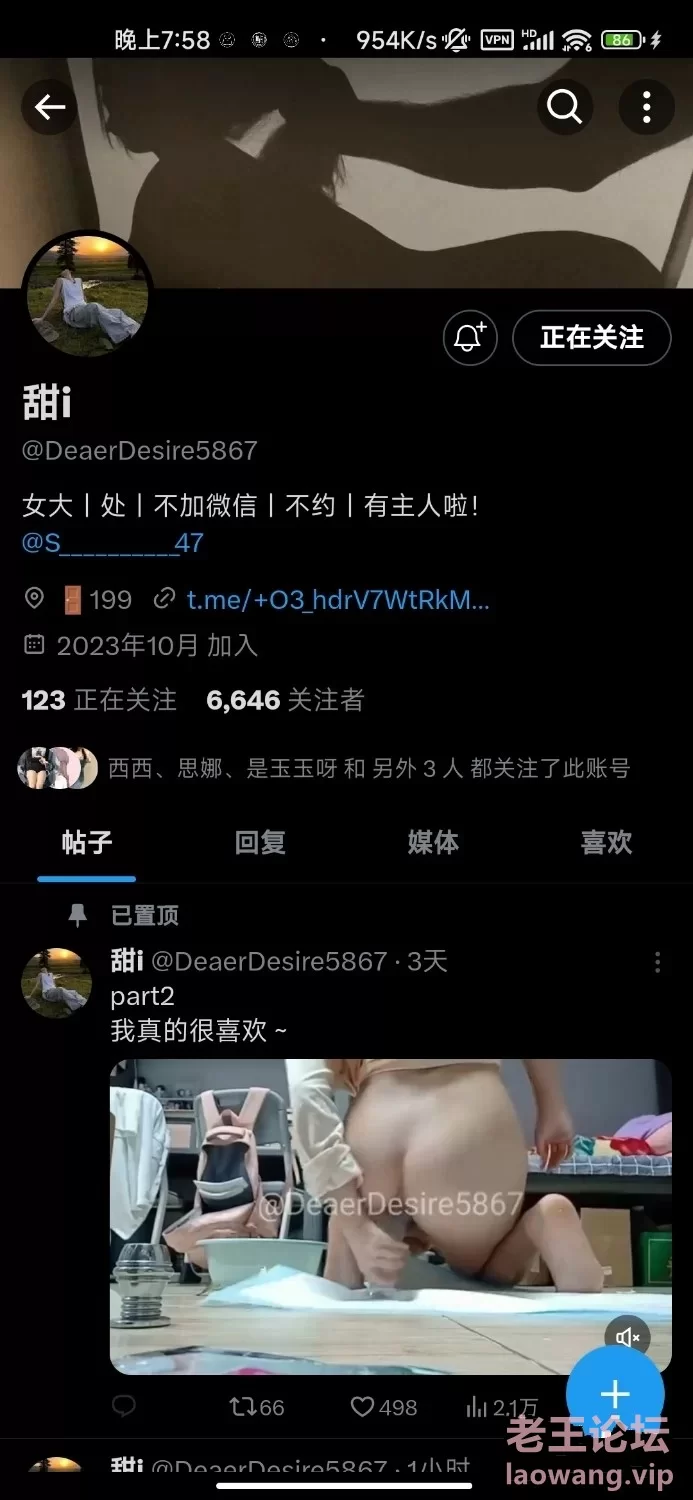View the 6,646 关注者 list
693x1500 pixels.
pyautogui.click(x=285, y=700)
